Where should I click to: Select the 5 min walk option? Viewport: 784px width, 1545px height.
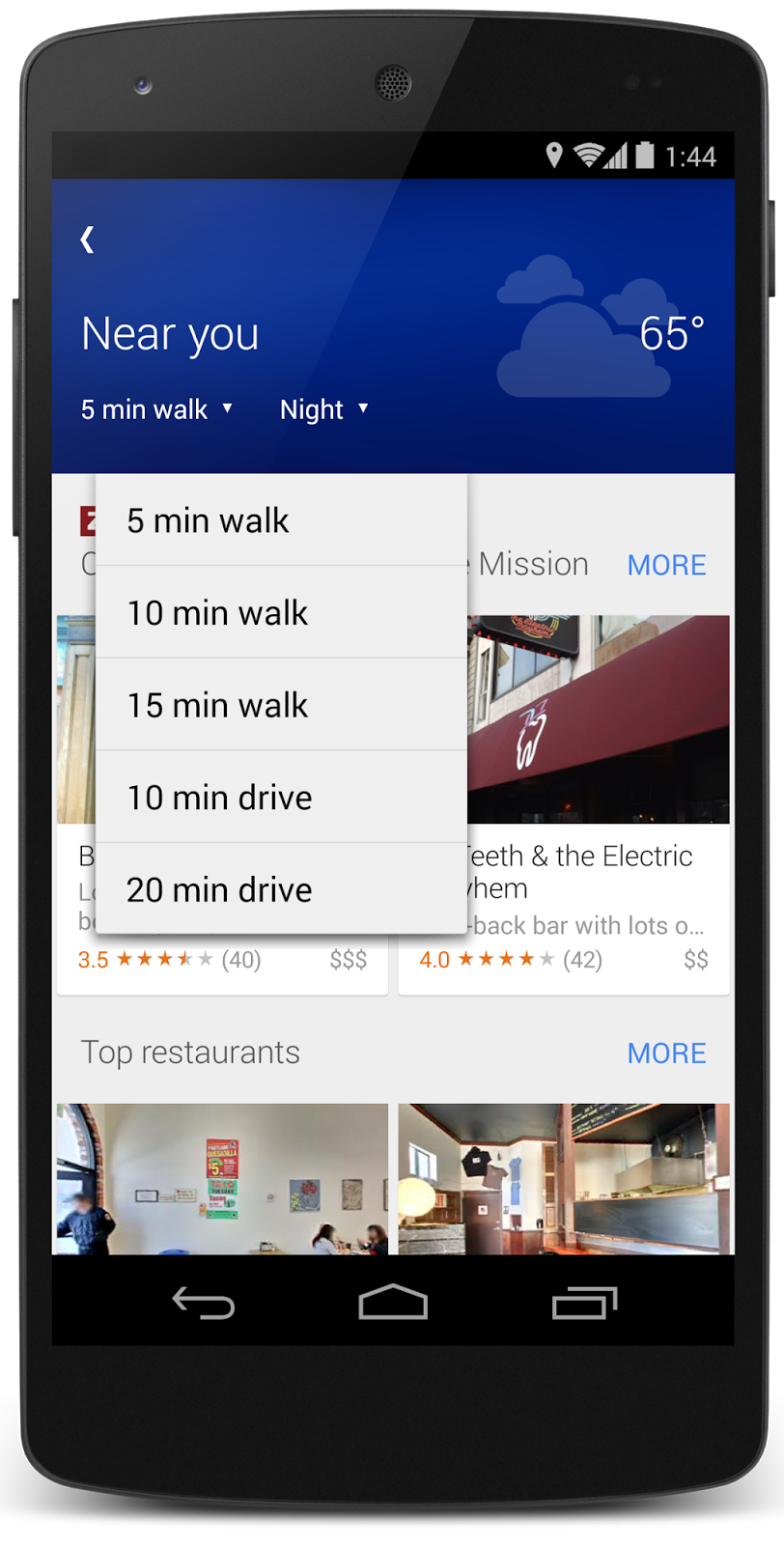[281, 520]
